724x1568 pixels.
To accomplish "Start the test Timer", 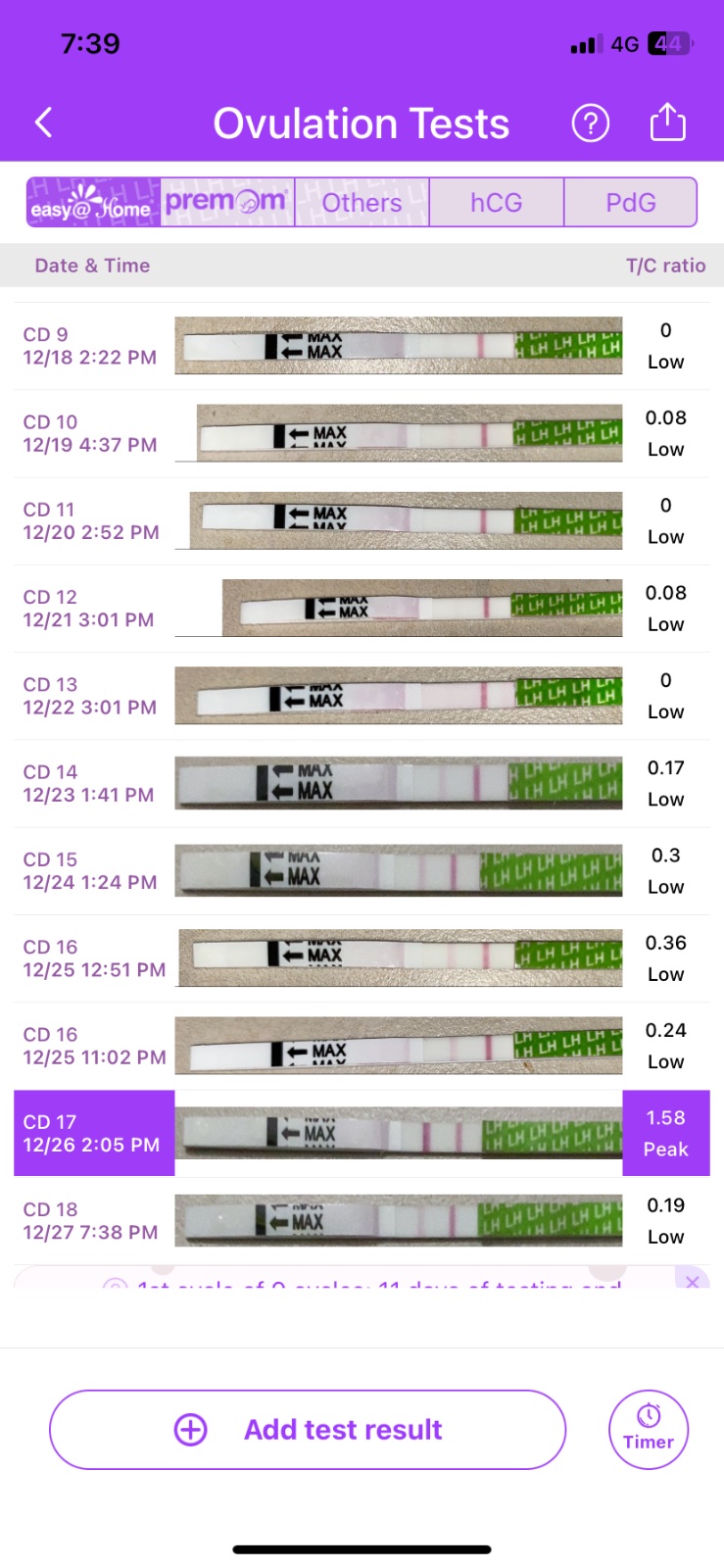I will click(649, 1430).
